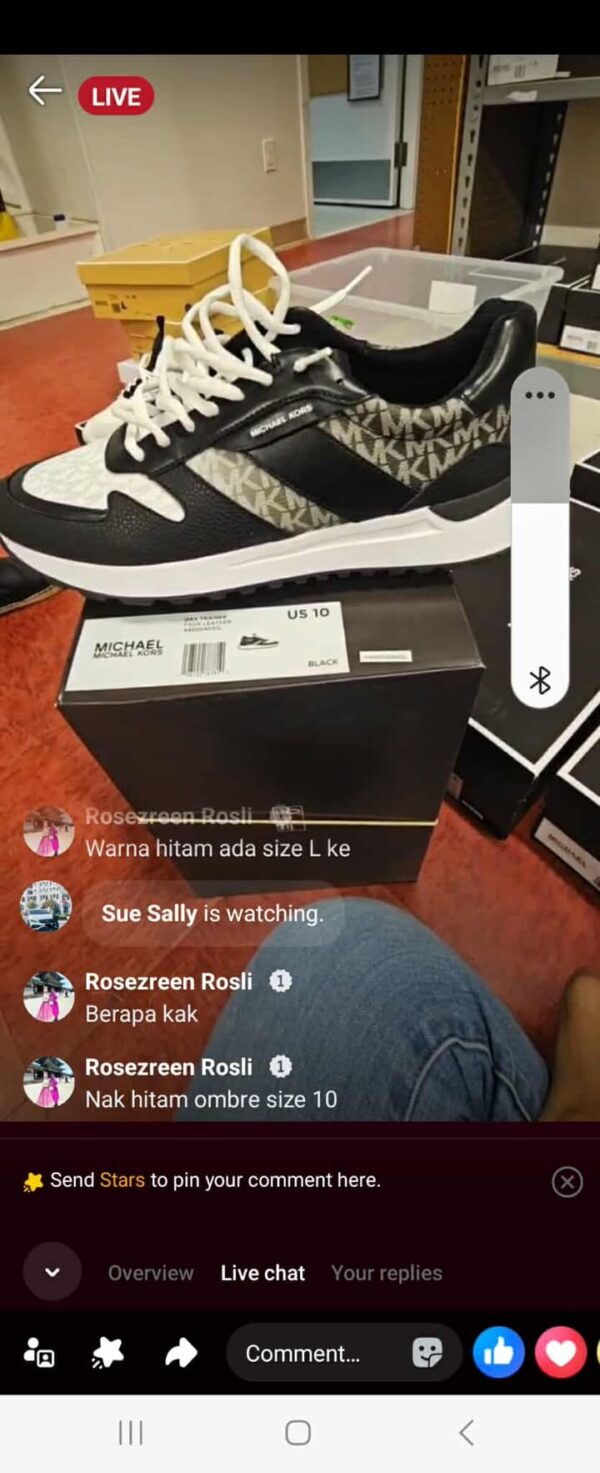Open the volume panel's three-dot options
600x1473 pixels.
point(539,395)
